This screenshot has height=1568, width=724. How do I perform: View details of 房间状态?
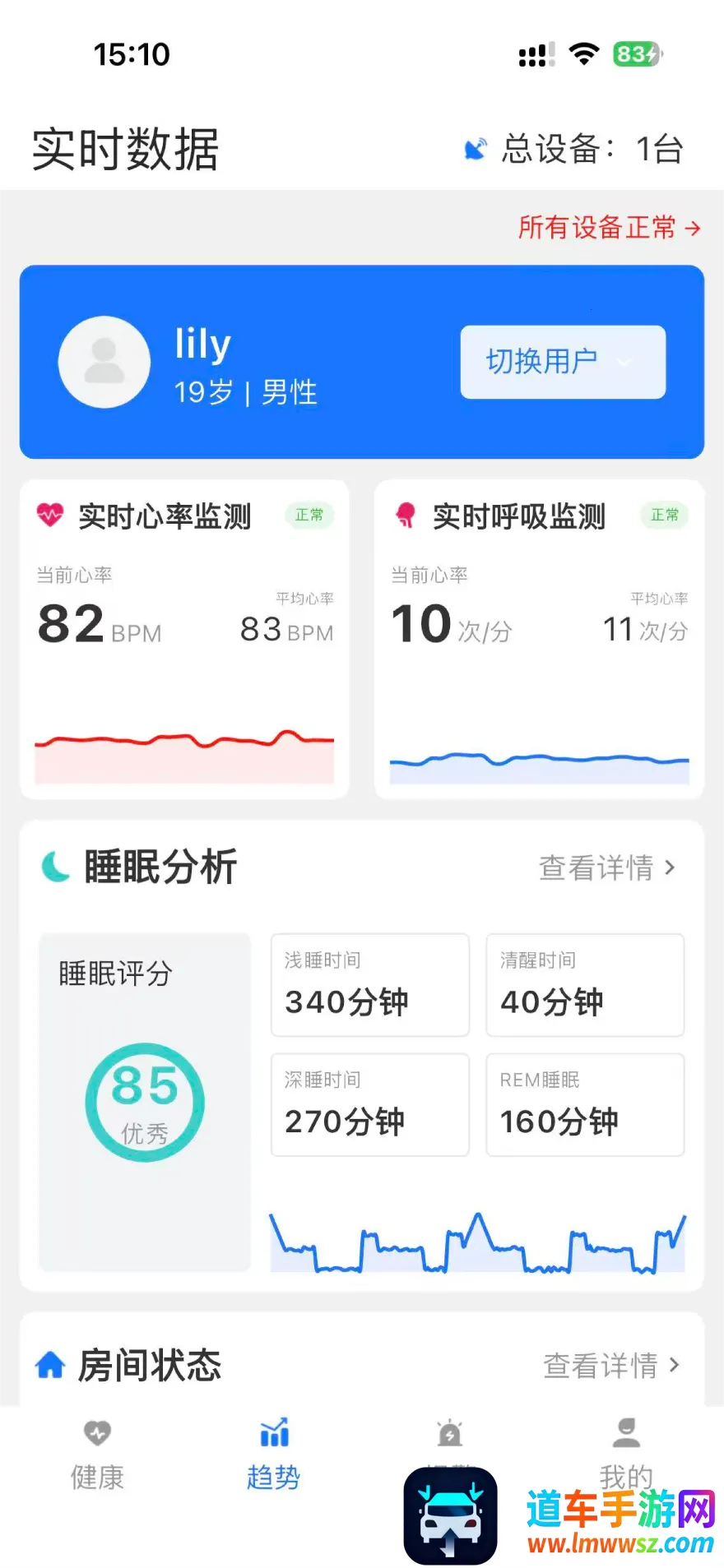(x=610, y=1366)
